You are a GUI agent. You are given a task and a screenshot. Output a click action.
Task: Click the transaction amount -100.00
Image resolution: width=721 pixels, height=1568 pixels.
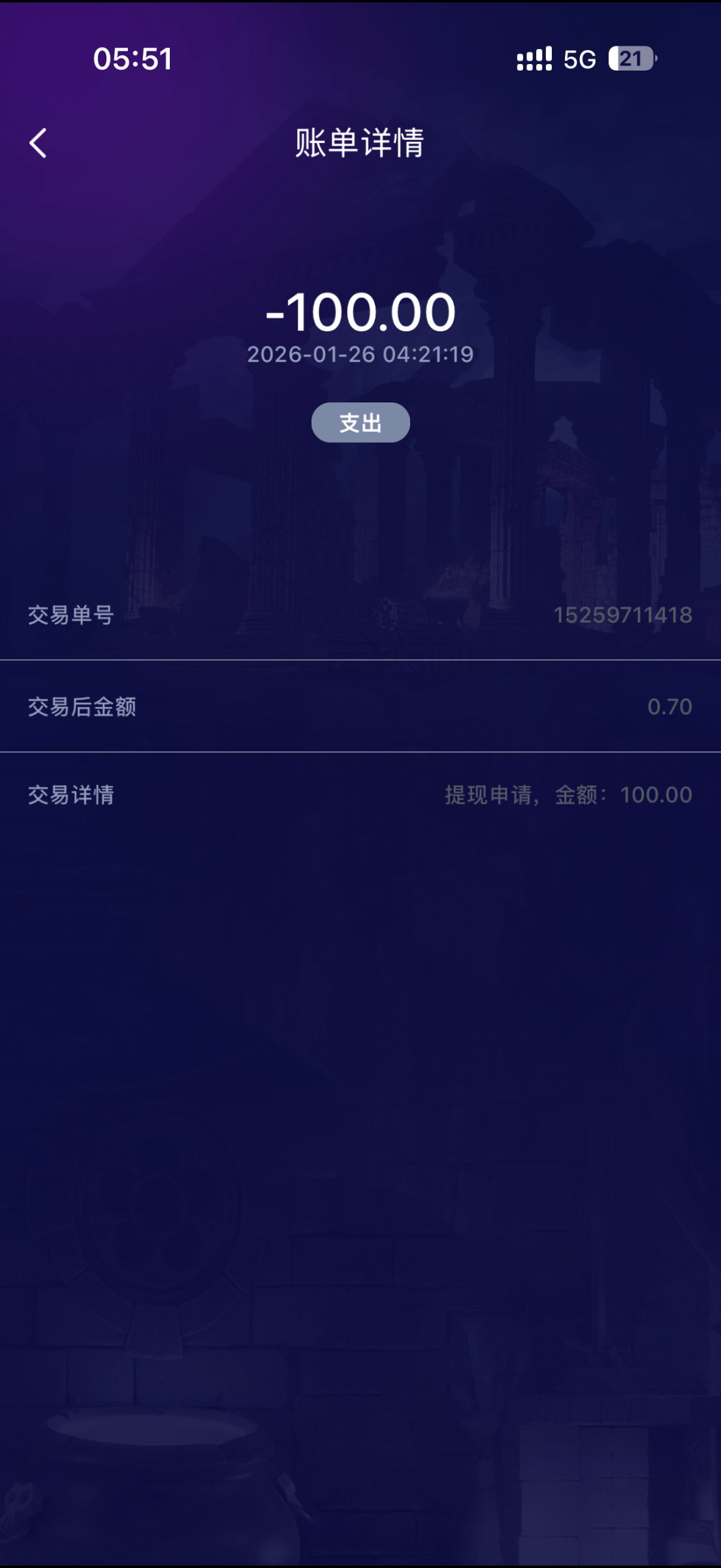(360, 313)
